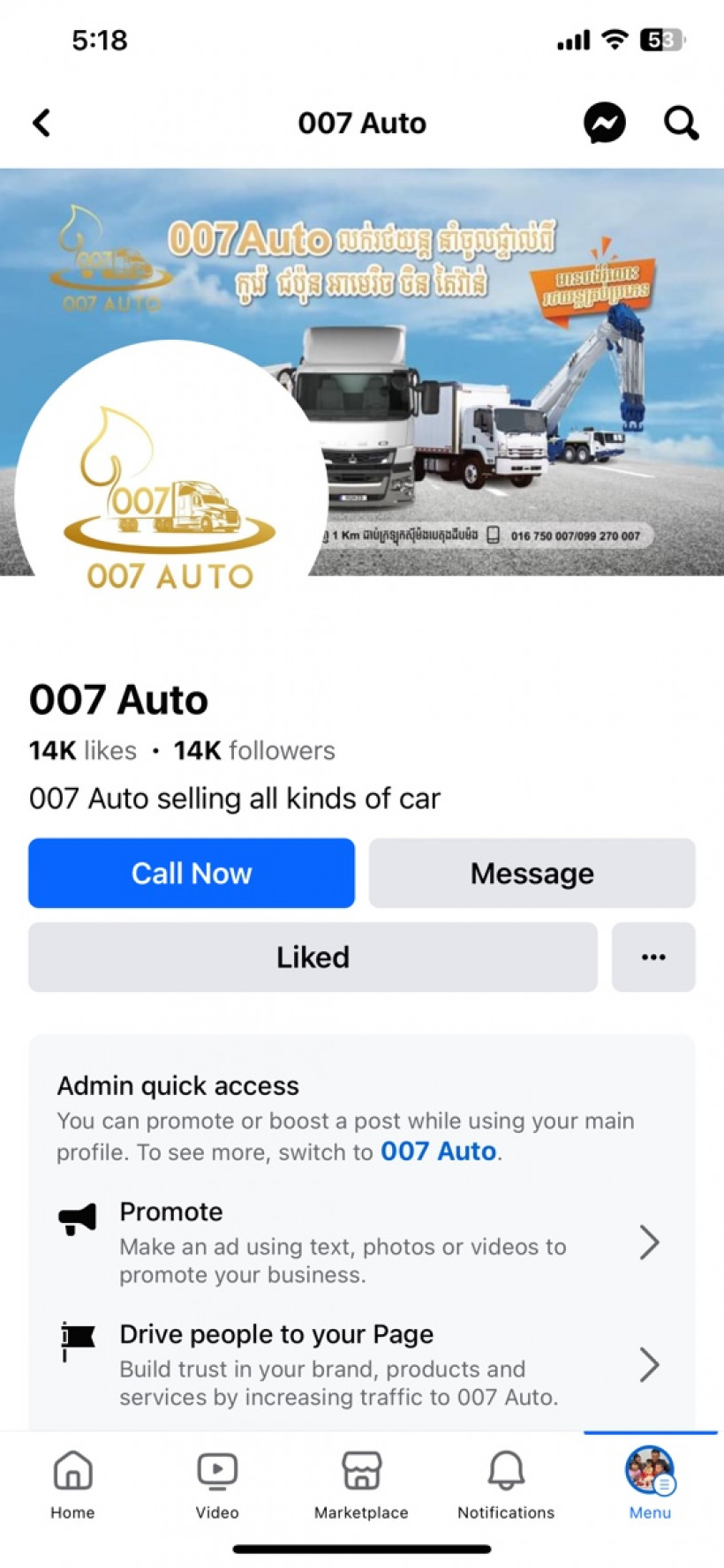View the Notifications tab

coord(506,1485)
